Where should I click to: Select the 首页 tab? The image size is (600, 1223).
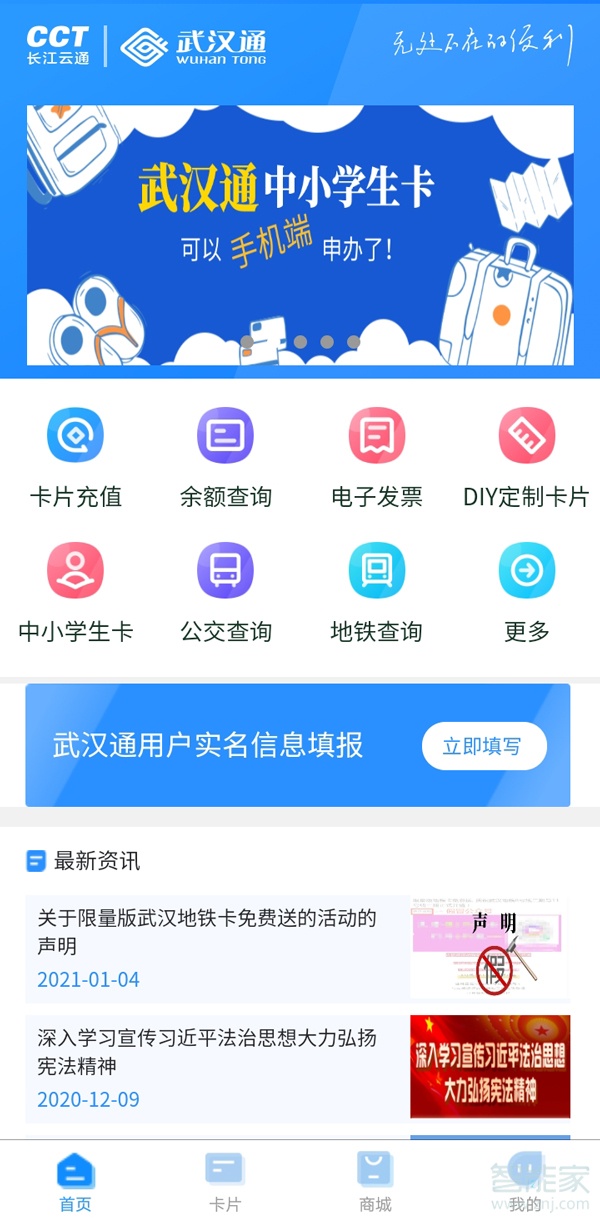75,1182
